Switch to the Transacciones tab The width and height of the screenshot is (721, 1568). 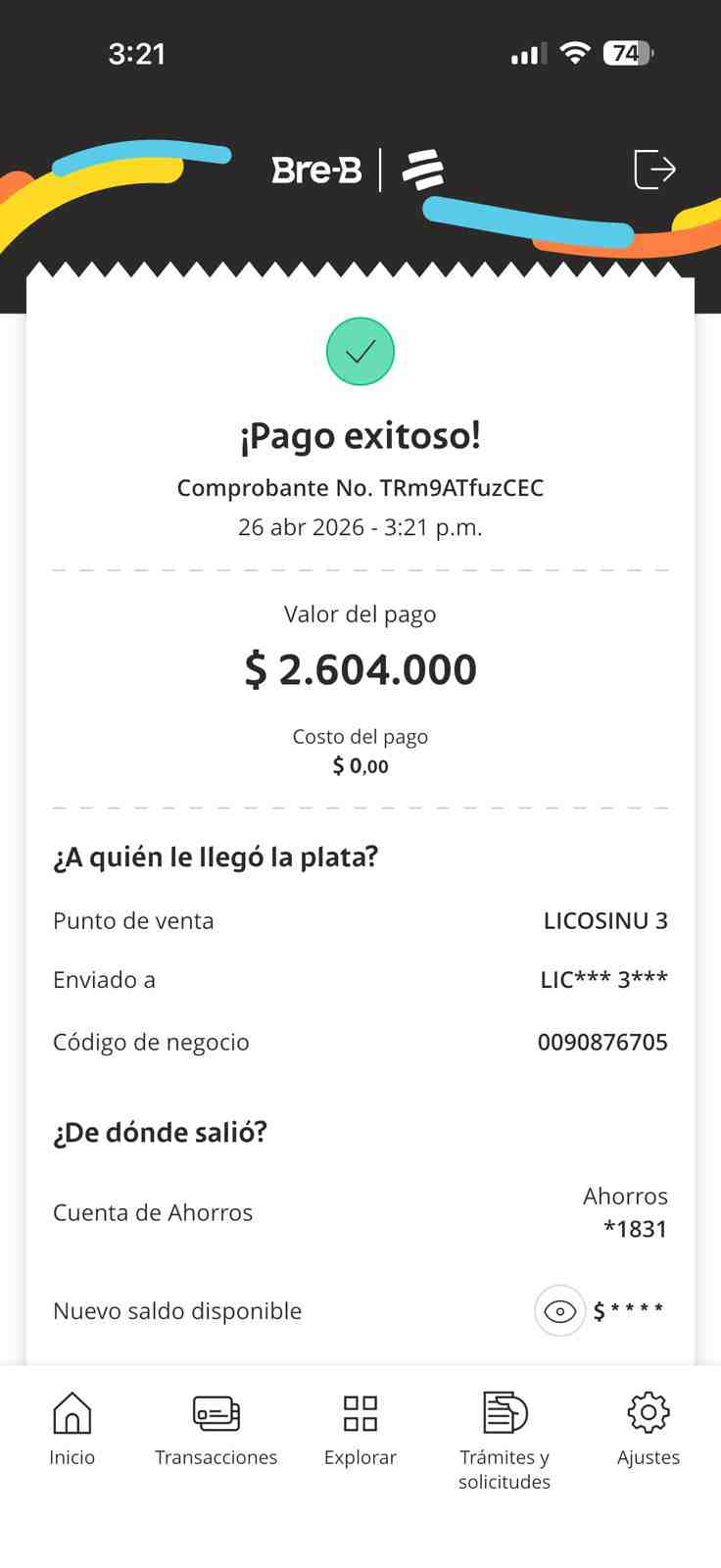[x=216, y=1430]
